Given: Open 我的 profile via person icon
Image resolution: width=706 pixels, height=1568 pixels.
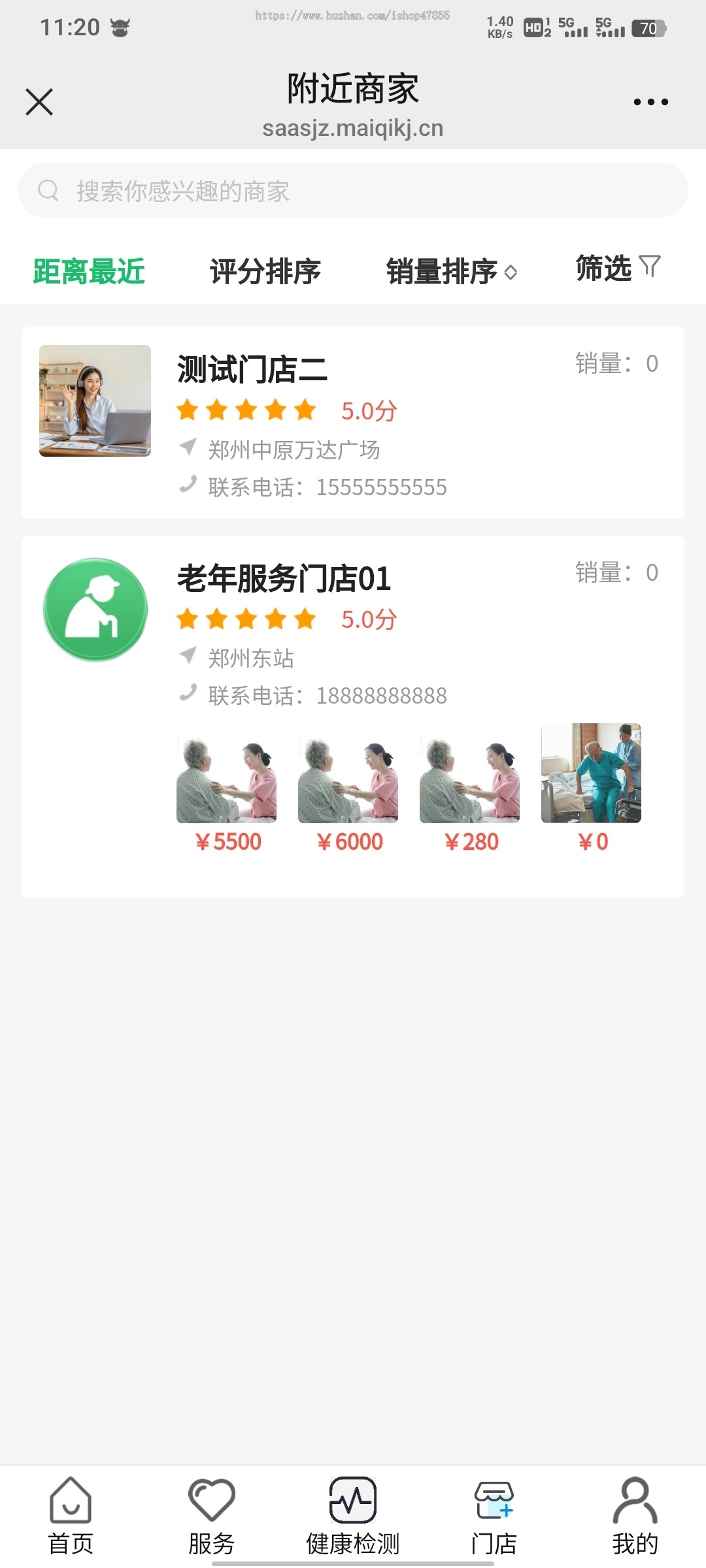Looking at the screenshot, I should coord(635,1499).
